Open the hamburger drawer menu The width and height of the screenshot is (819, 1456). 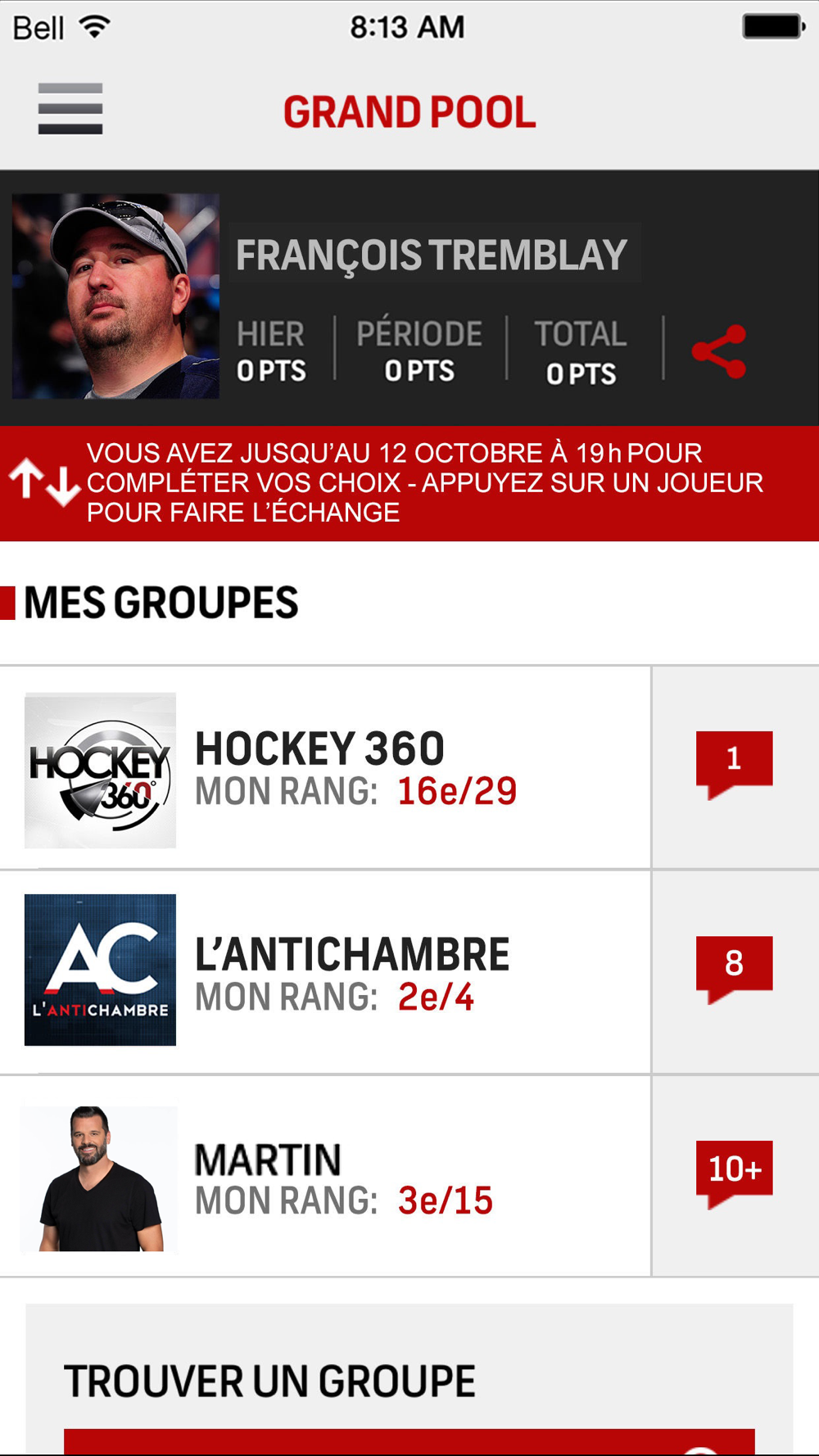coord(70,109)
